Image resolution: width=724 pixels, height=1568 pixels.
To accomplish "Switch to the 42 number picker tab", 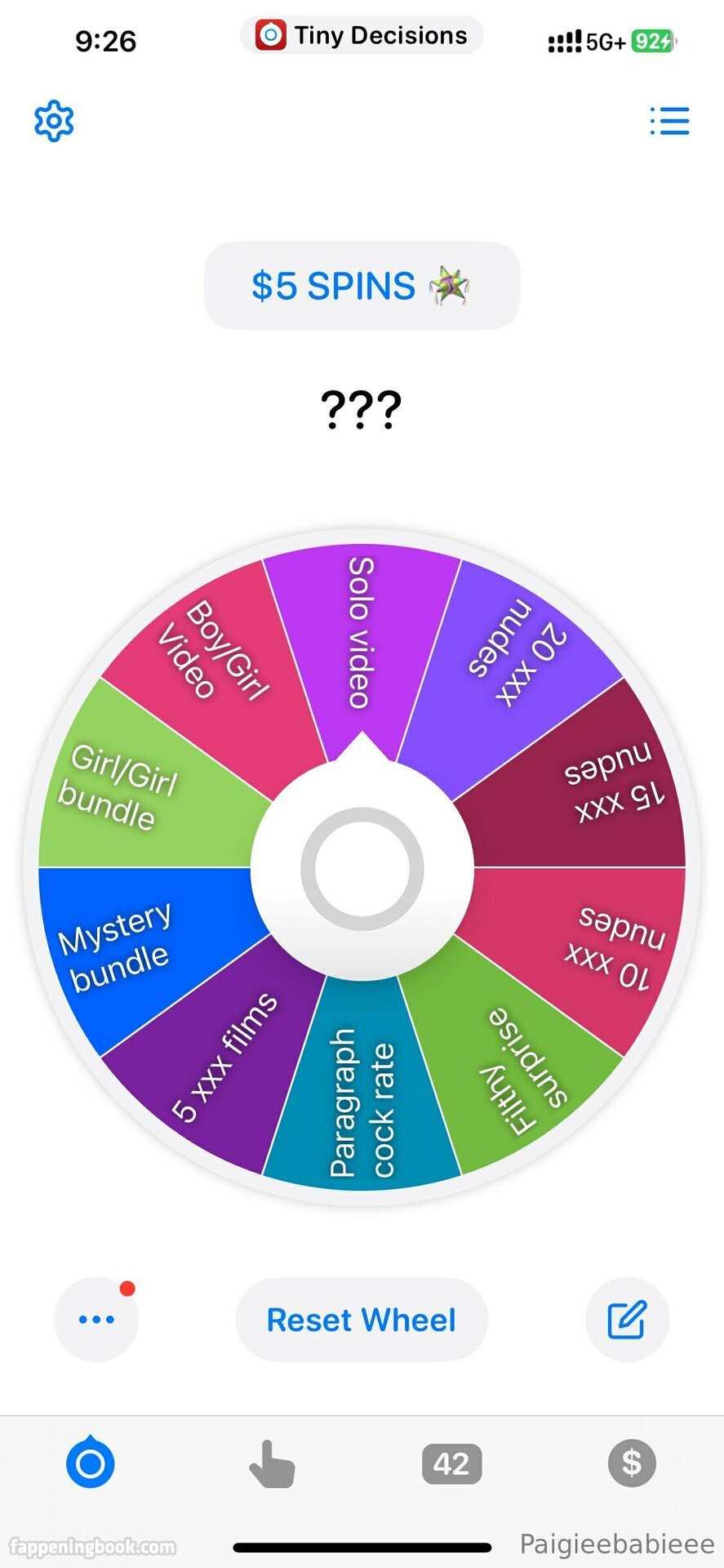I will (451, 1463).
